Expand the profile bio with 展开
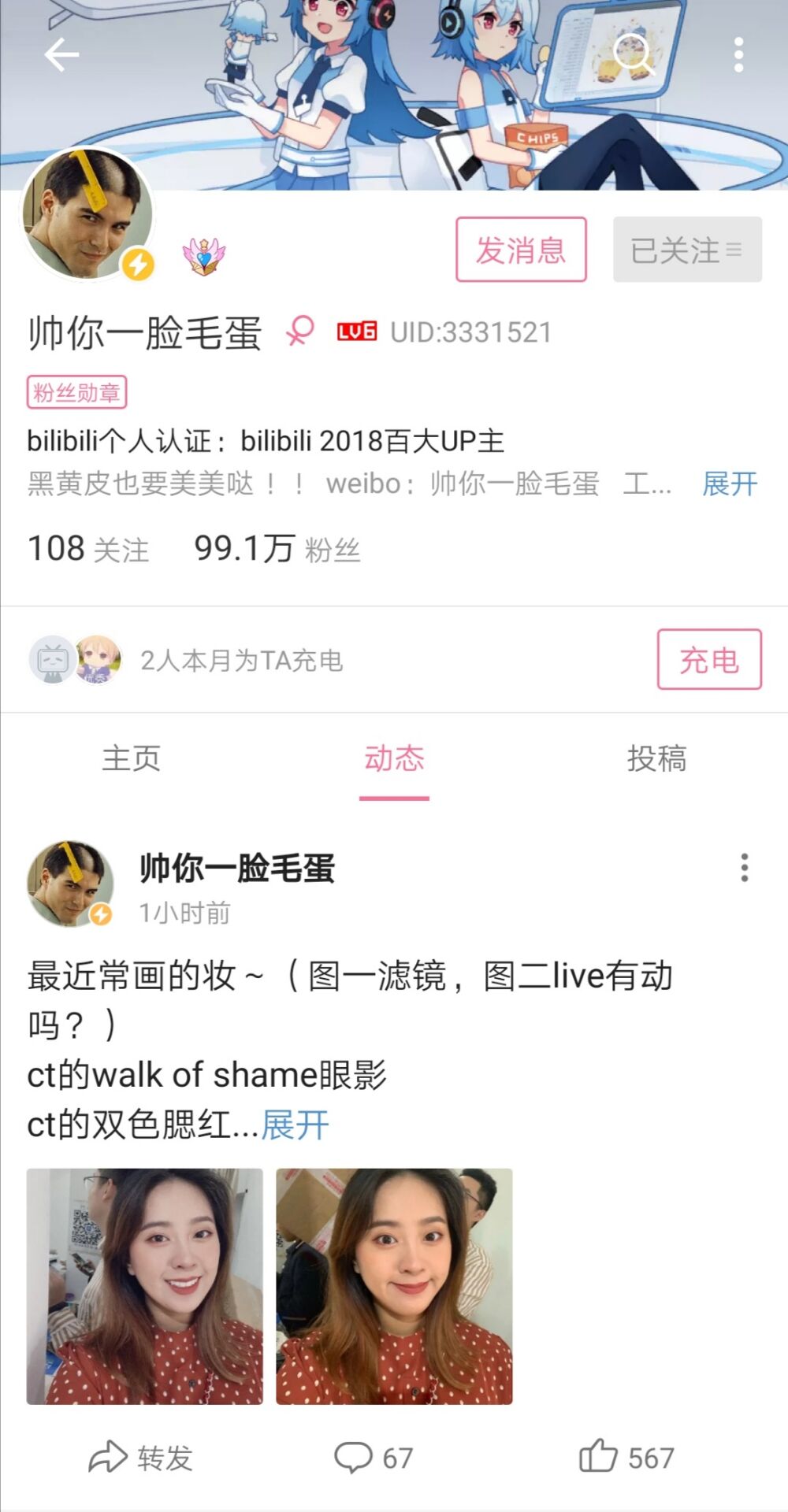This screenshot has height=1512, width=788. (730, 484)
